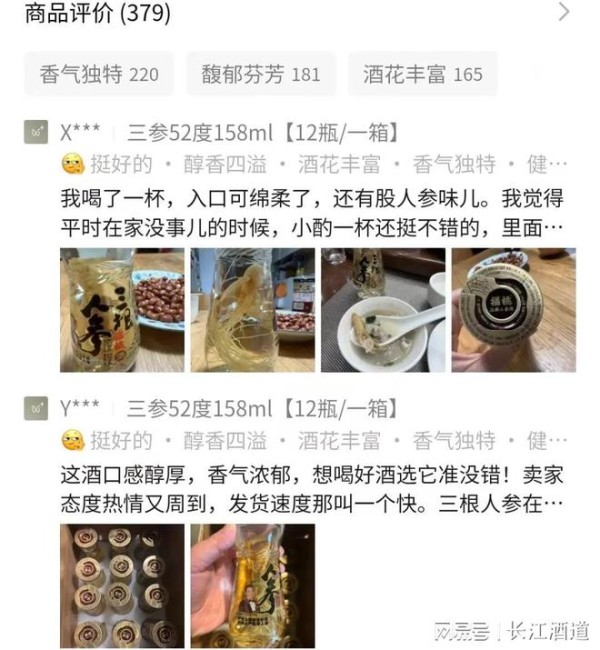The image size is (600, 650).
Task: Open X***'s photo of the soup bowl
Action: [383, 310]
